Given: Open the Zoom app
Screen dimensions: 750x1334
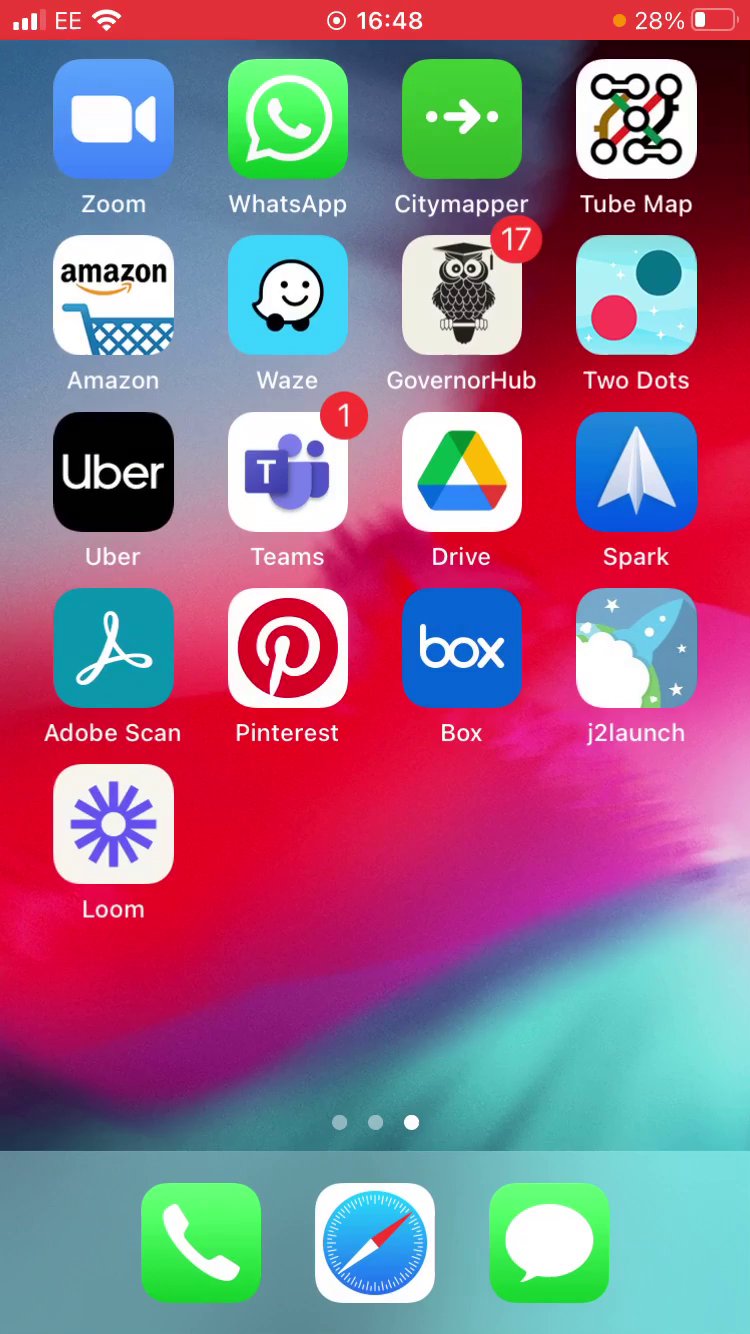Looking at the screenshot, I should click(x=113, y=119).
